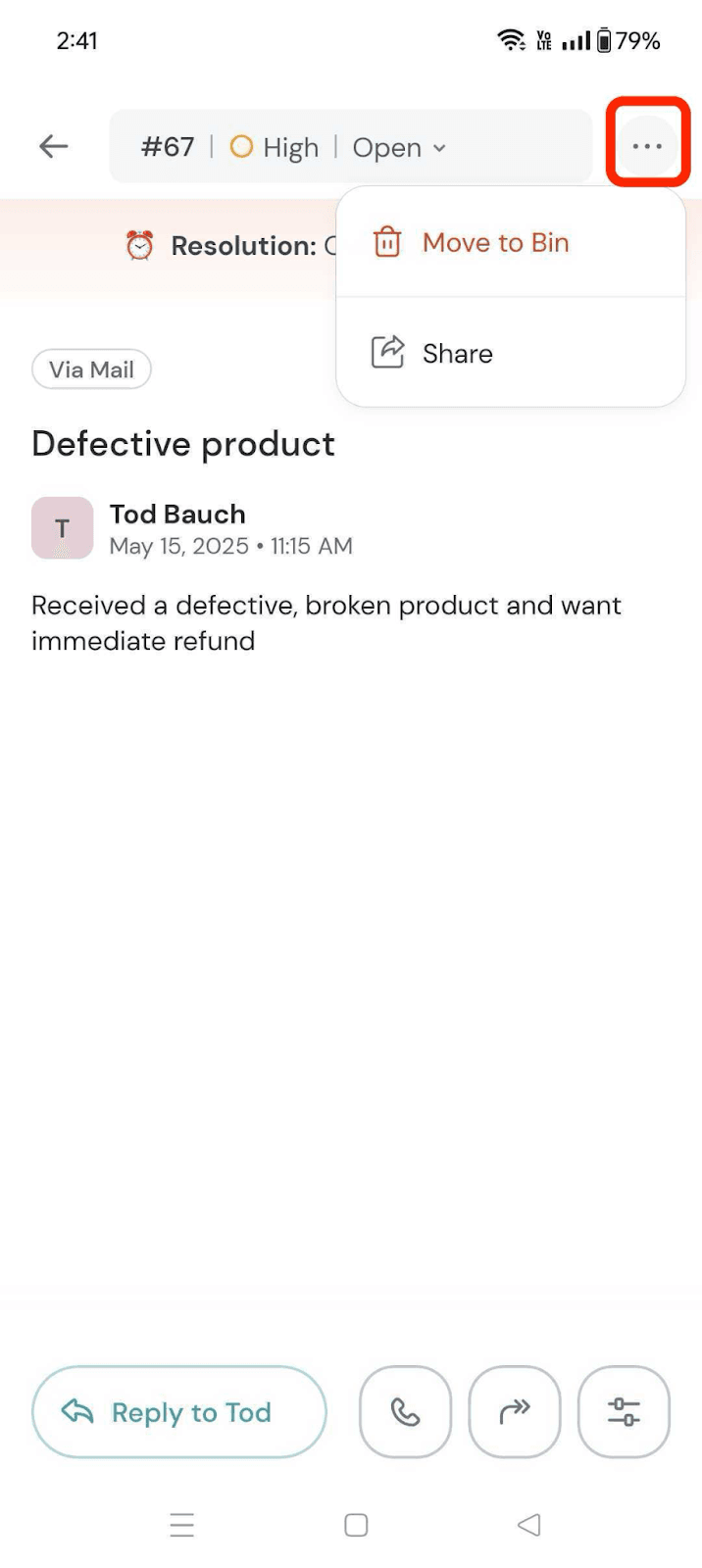702x1568 pixels.
Task: Open ticket properties sliders icon
Action: pyautogui.click(x=624, y=1412)
